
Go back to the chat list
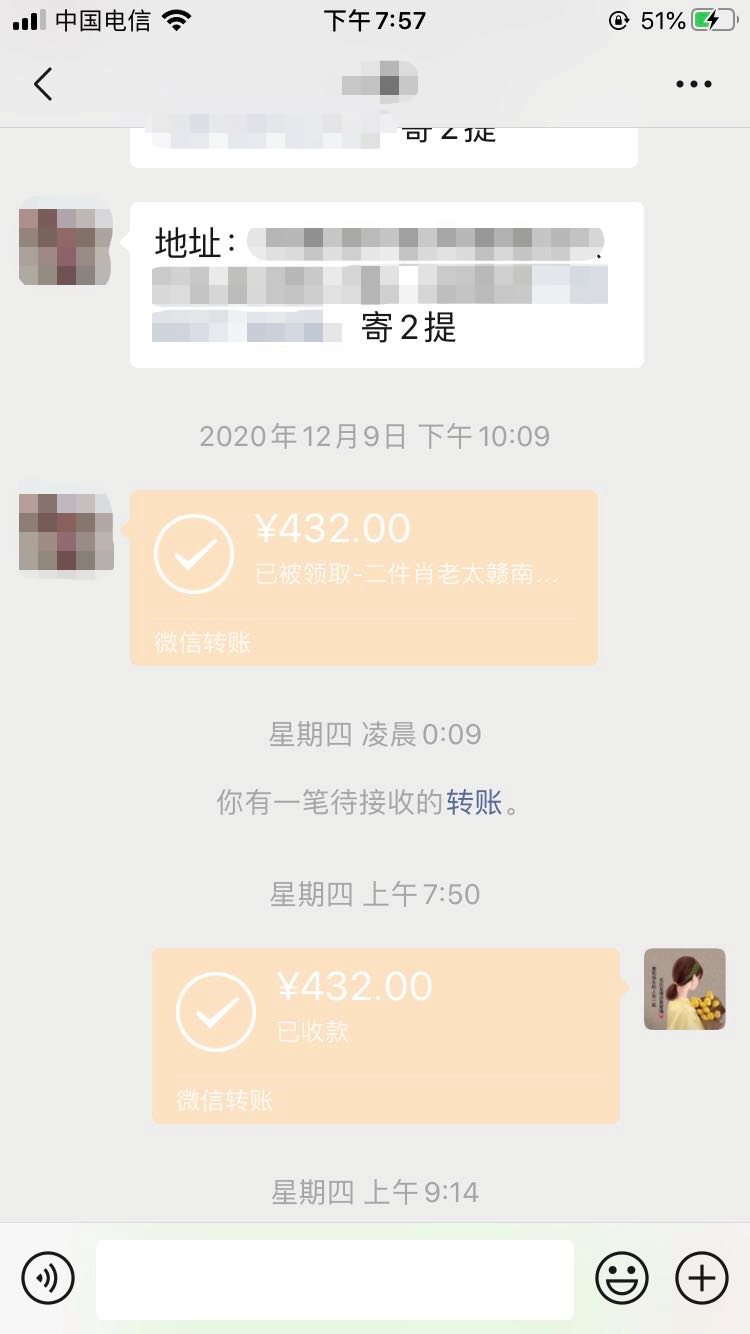42,84
